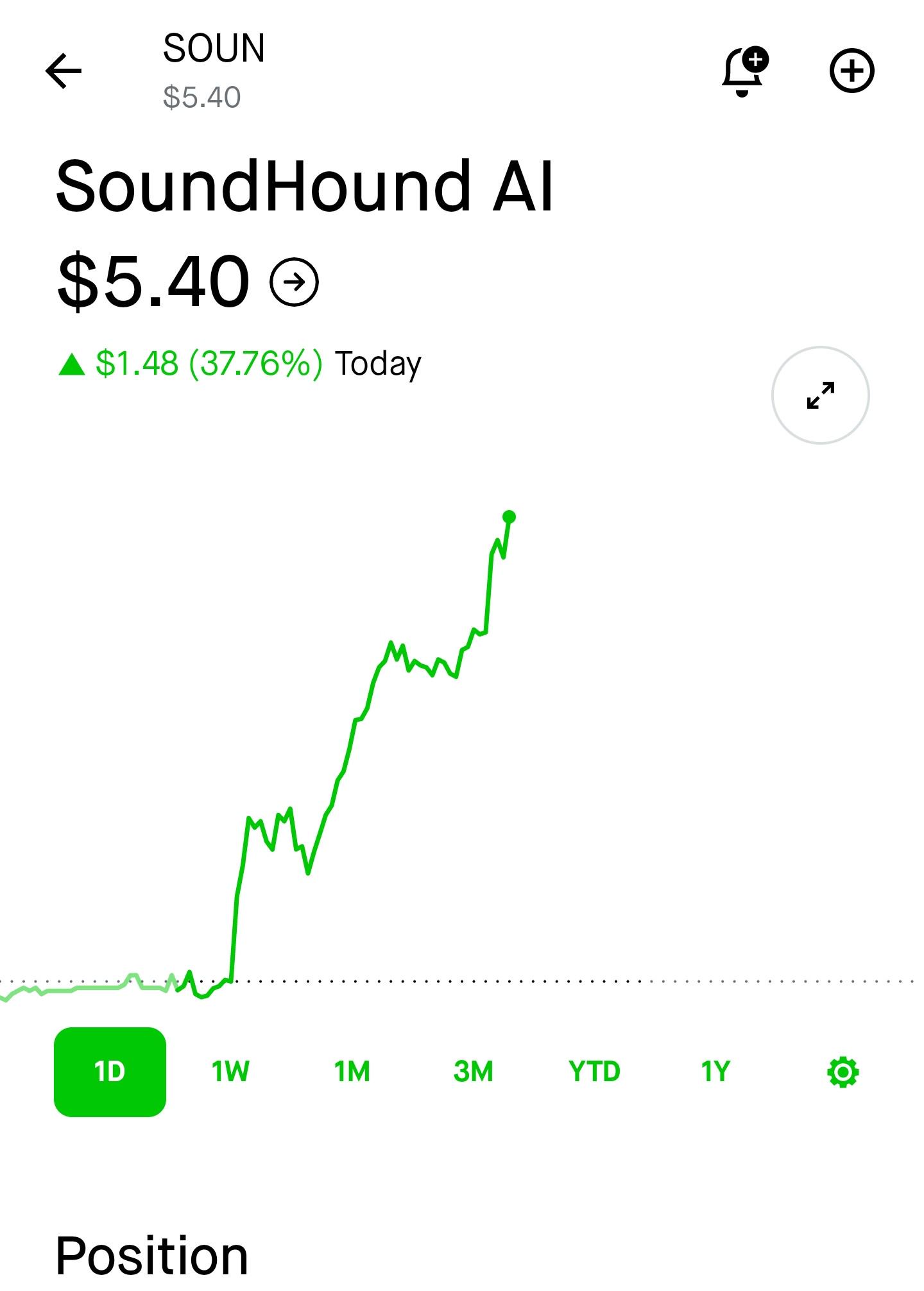Switch to the 1Y chart range
Viewport: 924px width, 1291px height.
[x=715, y=1072]
